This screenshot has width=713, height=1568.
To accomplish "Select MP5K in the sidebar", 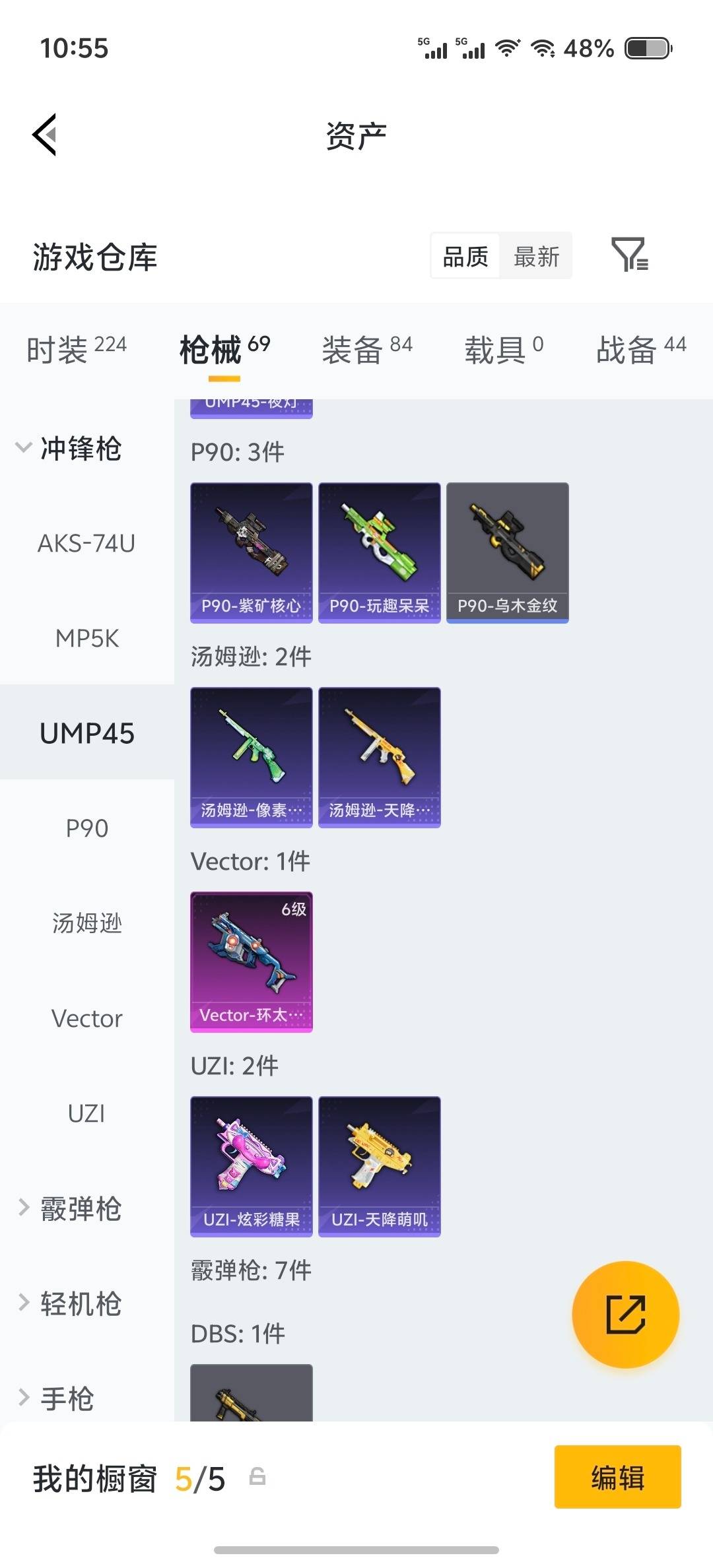I will coord(86,639).
